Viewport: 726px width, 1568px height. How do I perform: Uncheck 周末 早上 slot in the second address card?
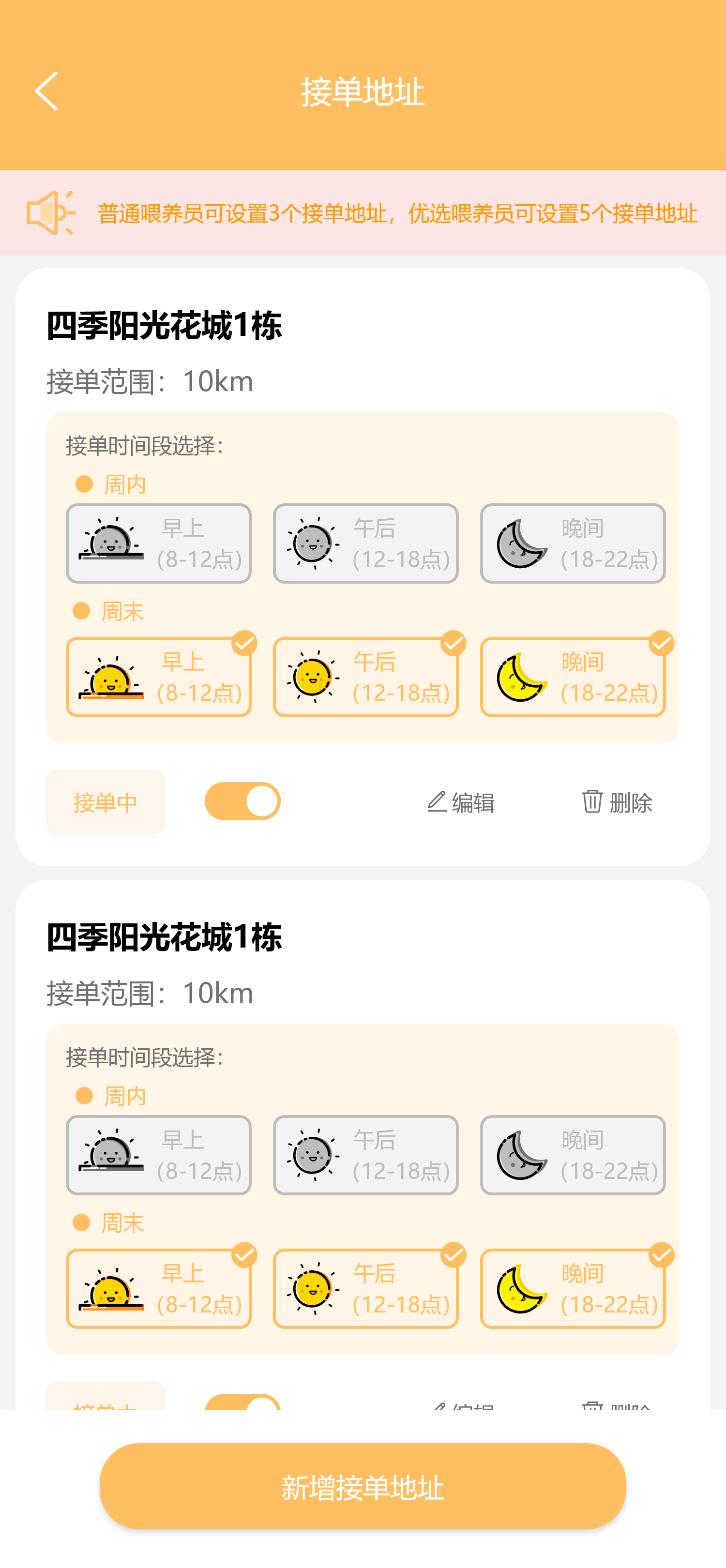(x=158, y=1289)
